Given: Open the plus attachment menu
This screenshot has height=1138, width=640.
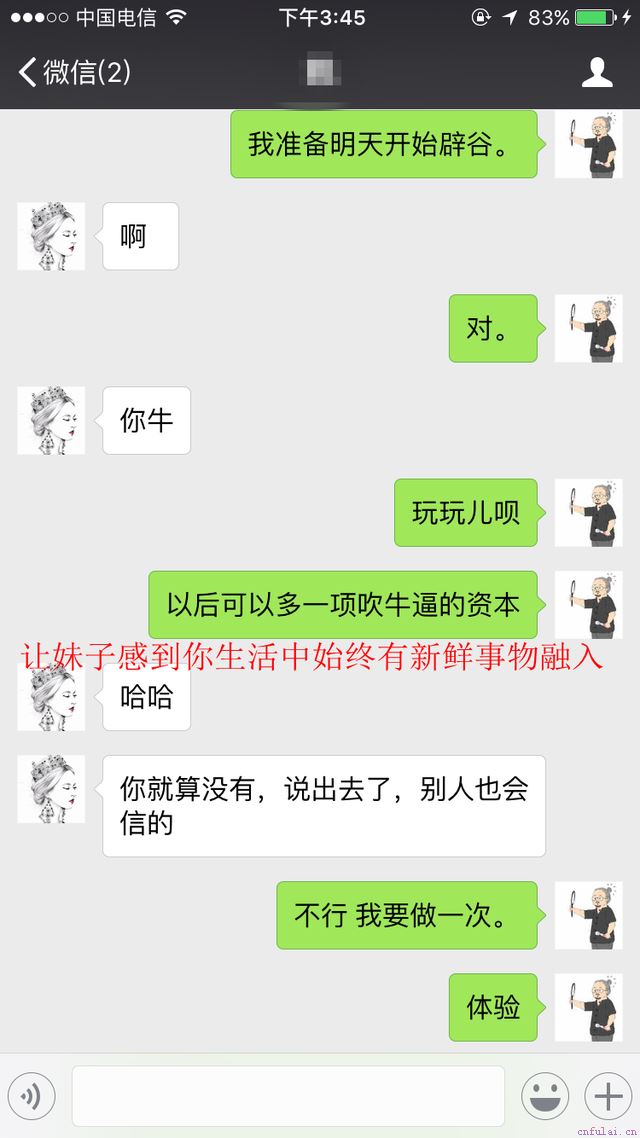Looking at the screenshot, I should [x=608, y=1097].
